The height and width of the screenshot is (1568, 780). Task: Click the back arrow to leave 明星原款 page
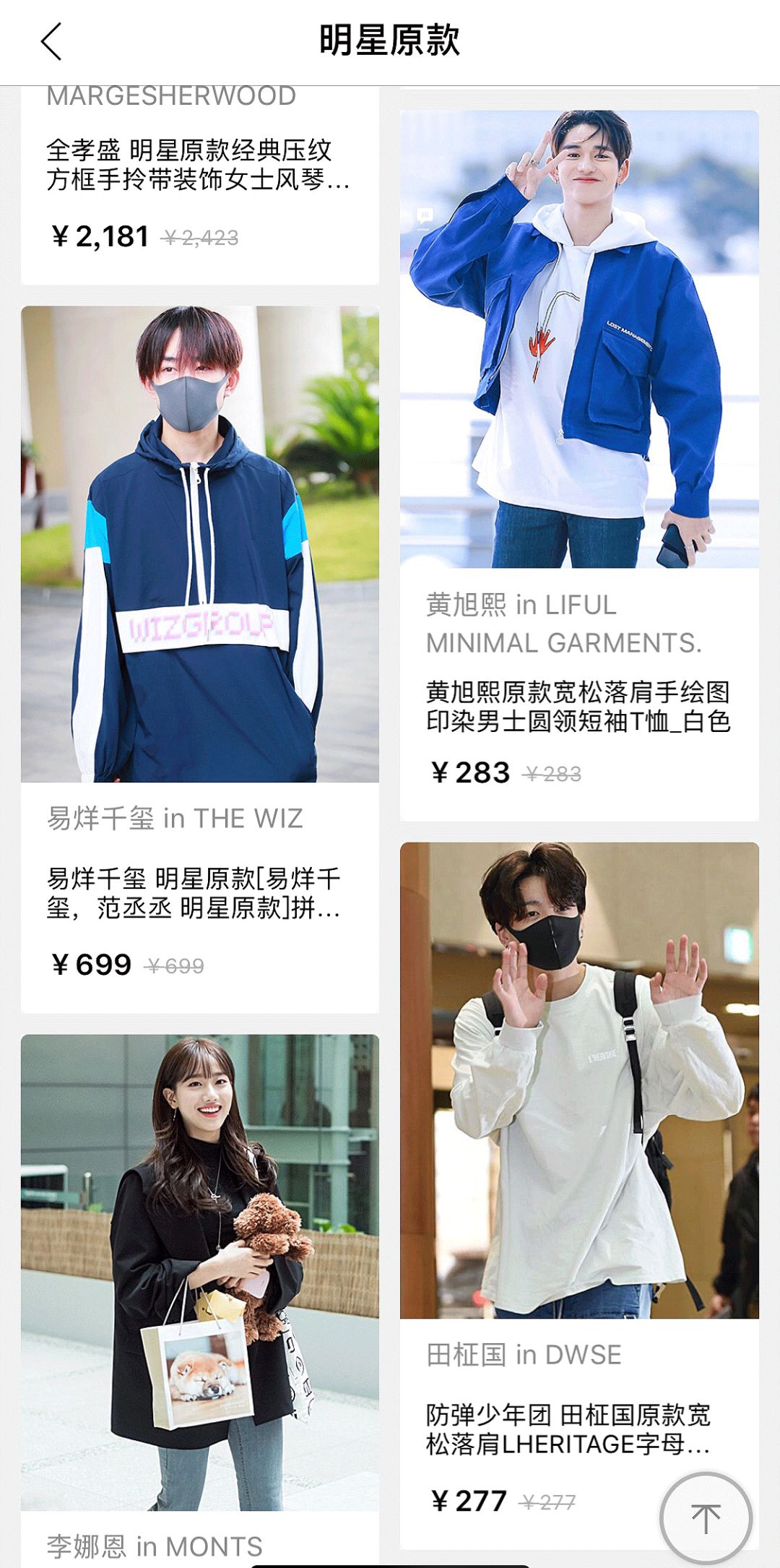pos(49,40)
